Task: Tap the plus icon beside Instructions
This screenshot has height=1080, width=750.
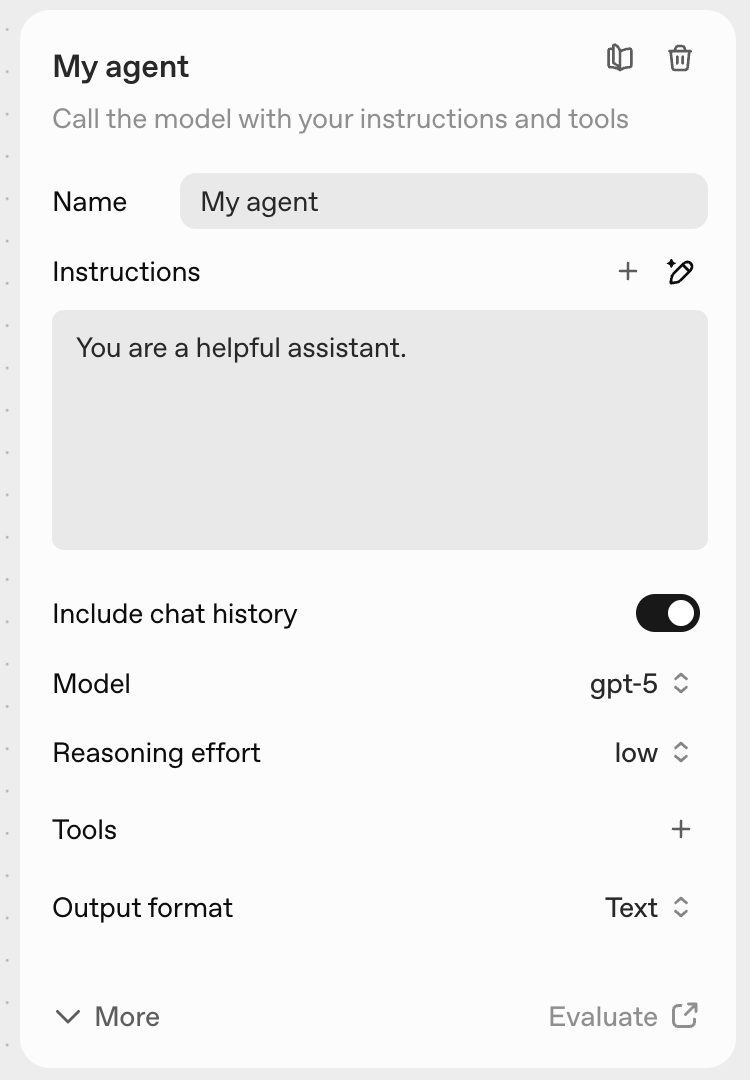Action: 628,271
